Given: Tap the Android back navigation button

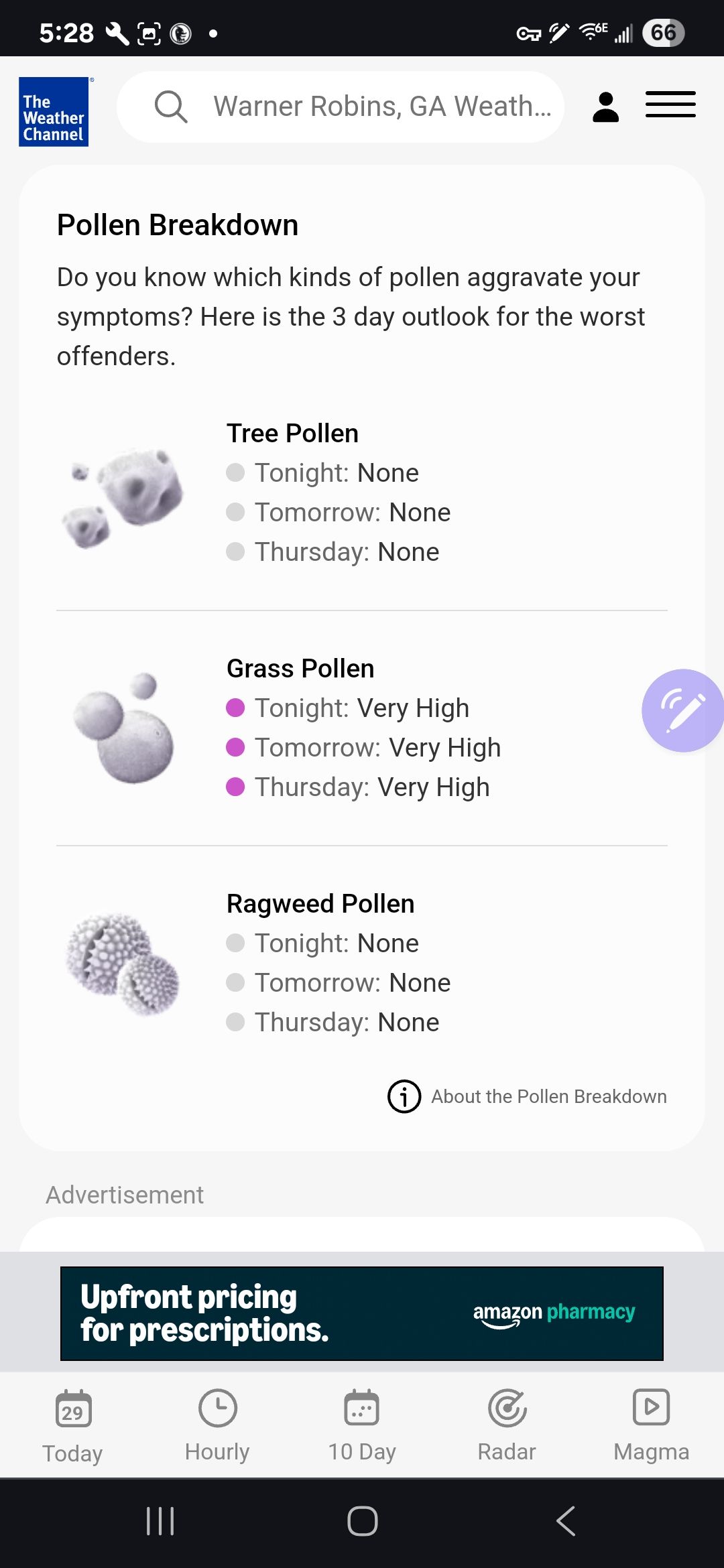Looking at the screenshot, I should pyautogui.click(x=564, y=1521).
